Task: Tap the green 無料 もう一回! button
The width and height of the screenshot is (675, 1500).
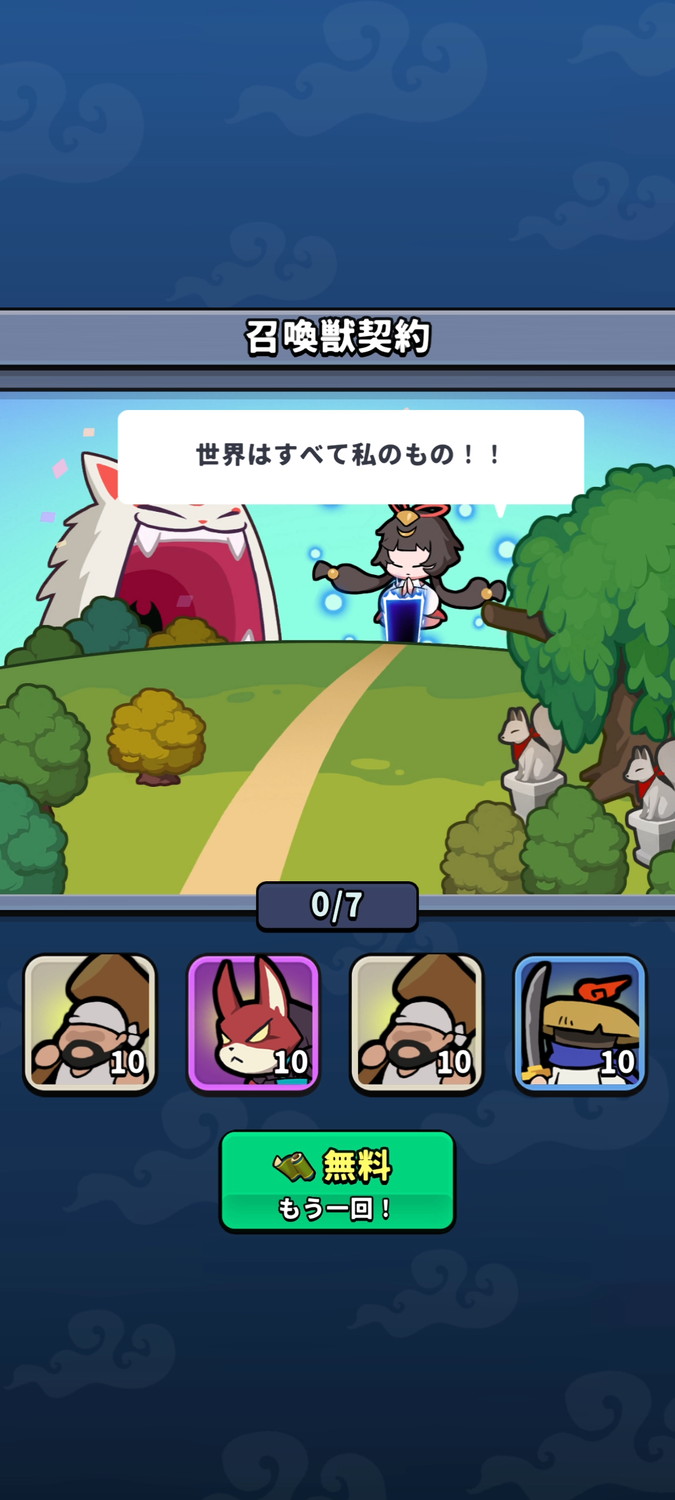Action: (337, 1181)
